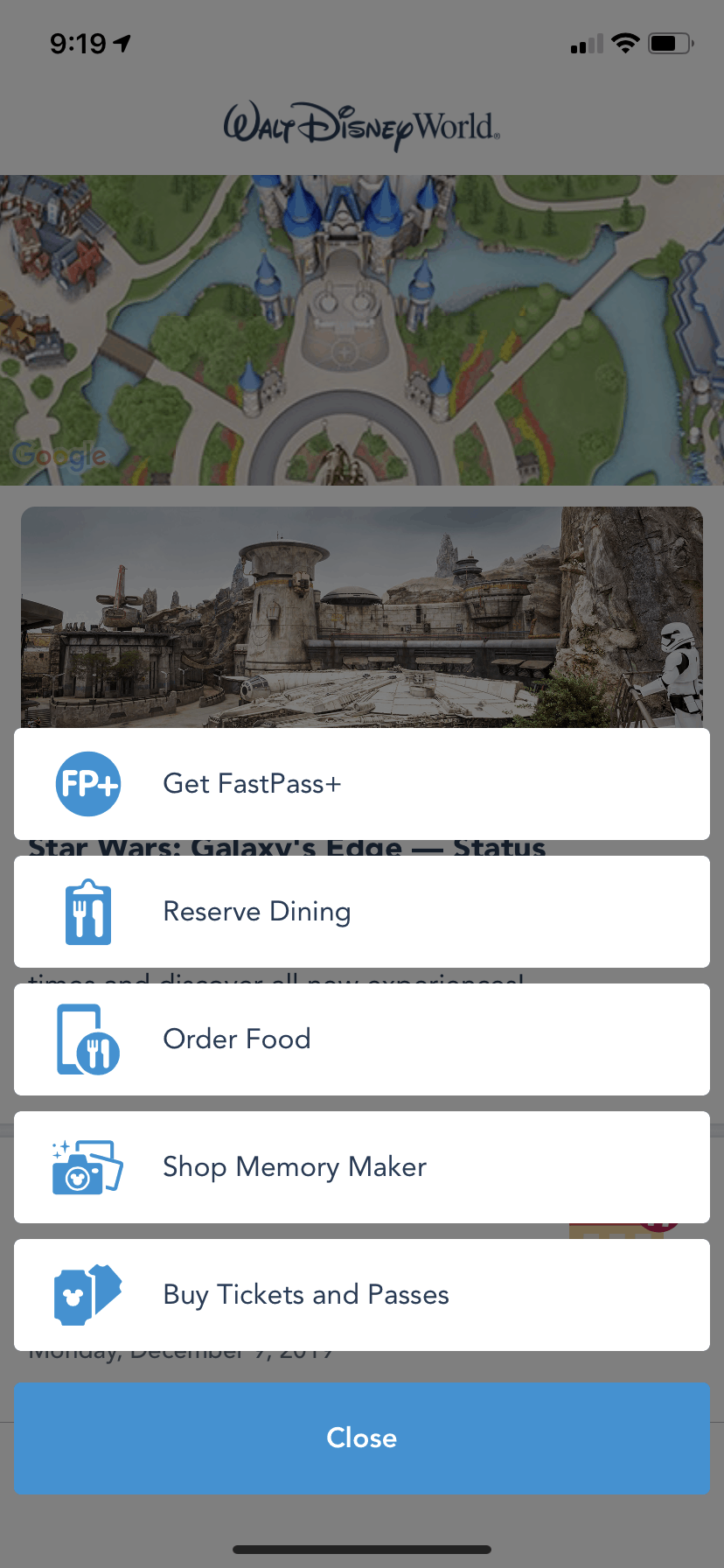
Task: Click the cellular signal bars icon
Action: tap(584, 44)
